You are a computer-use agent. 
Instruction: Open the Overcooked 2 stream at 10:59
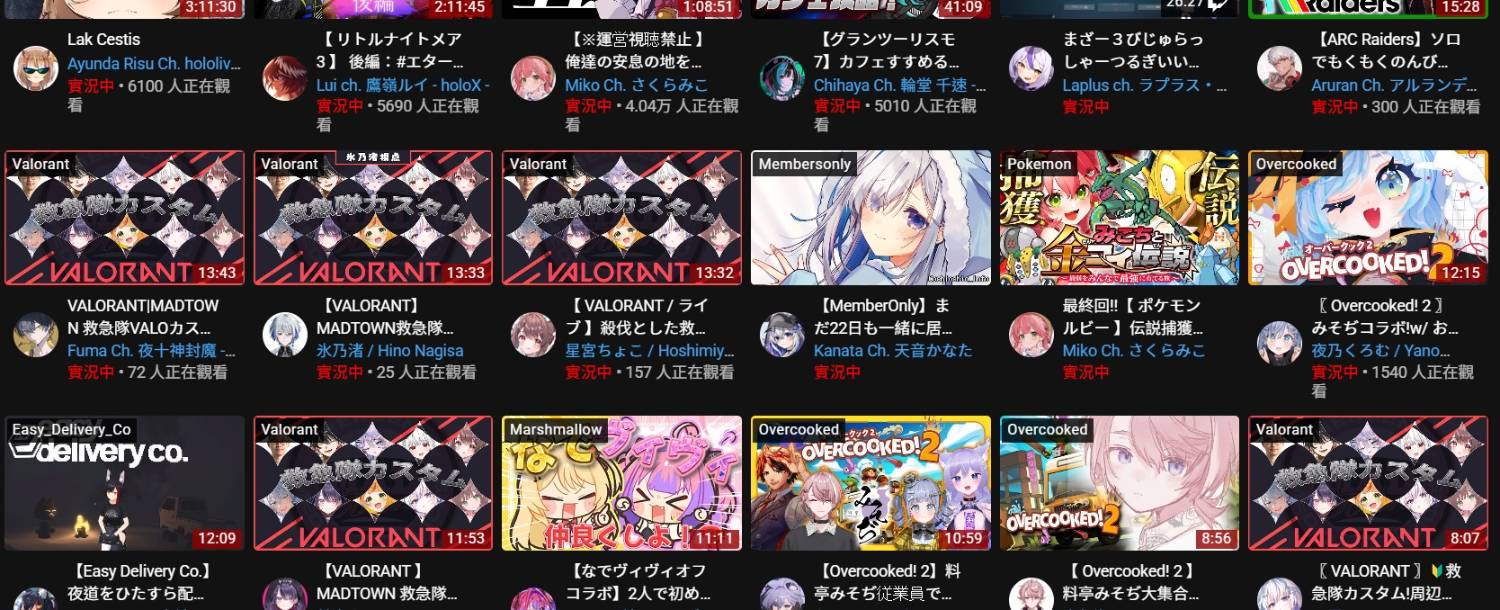(871, 483)
